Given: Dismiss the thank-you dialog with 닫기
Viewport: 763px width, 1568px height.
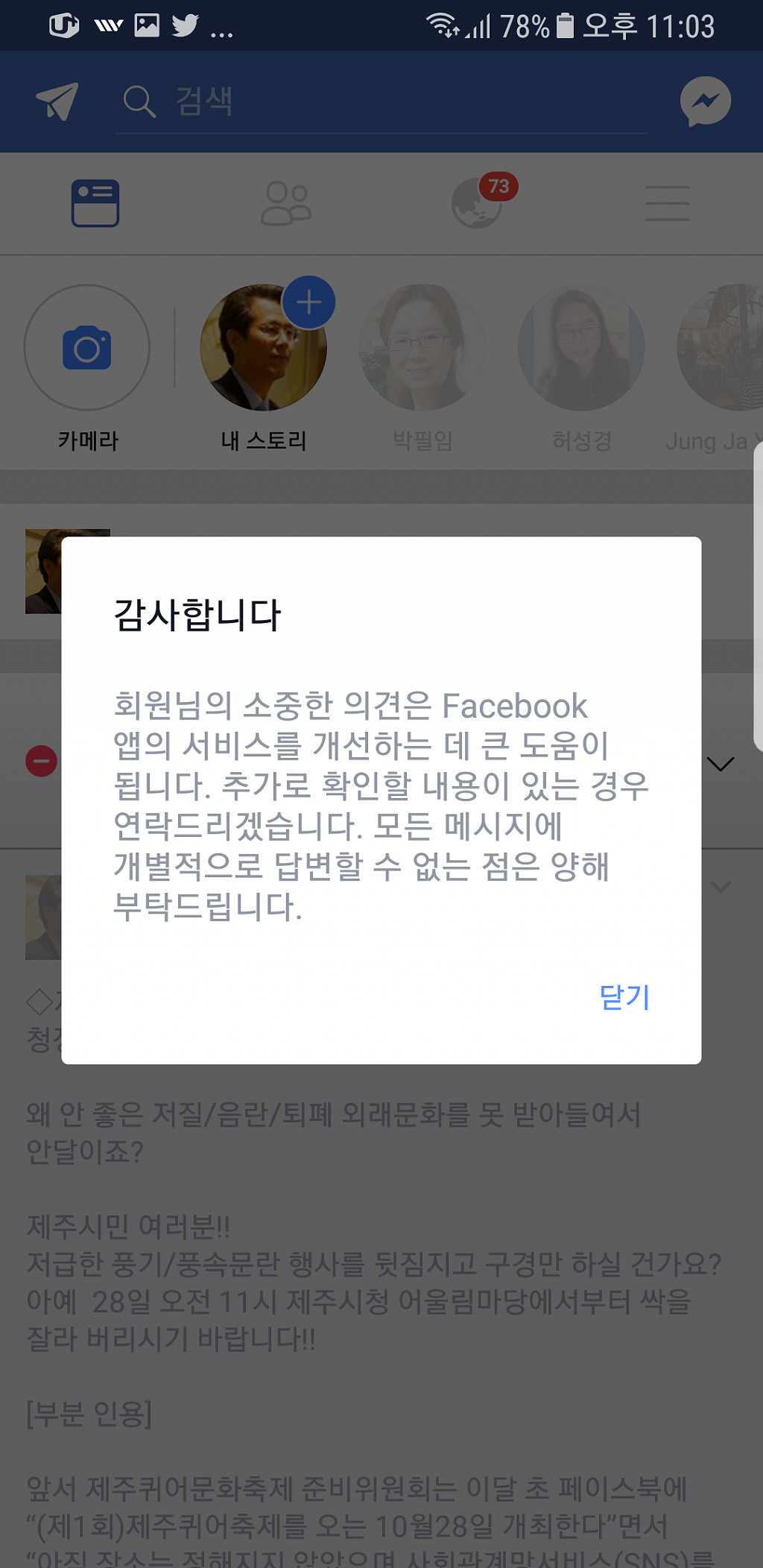Looking at the screenshot, I should (624, 996).
